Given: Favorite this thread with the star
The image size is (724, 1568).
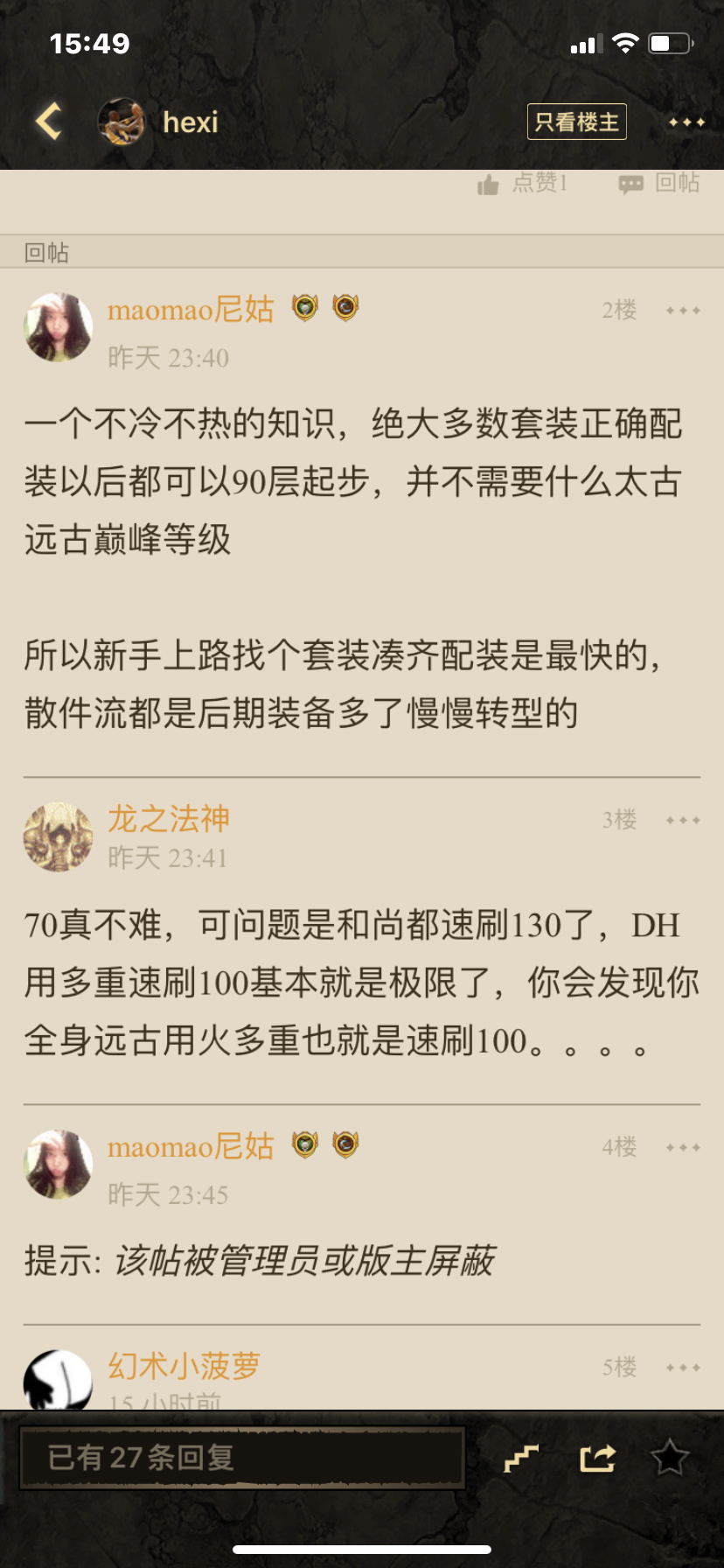Looking at the screenshot, I should point(670,1458).
